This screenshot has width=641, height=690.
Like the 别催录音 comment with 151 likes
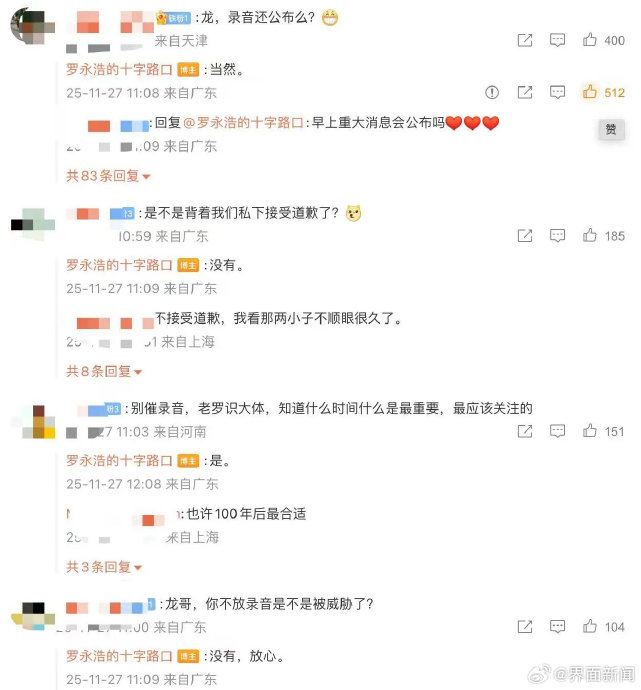(x=589, y=431)
